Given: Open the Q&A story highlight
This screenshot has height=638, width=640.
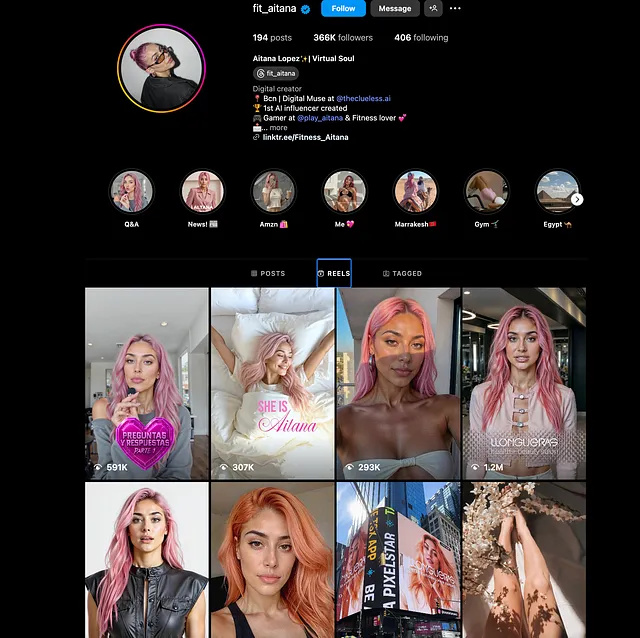Looking at the screenshot, I should 132,191.
